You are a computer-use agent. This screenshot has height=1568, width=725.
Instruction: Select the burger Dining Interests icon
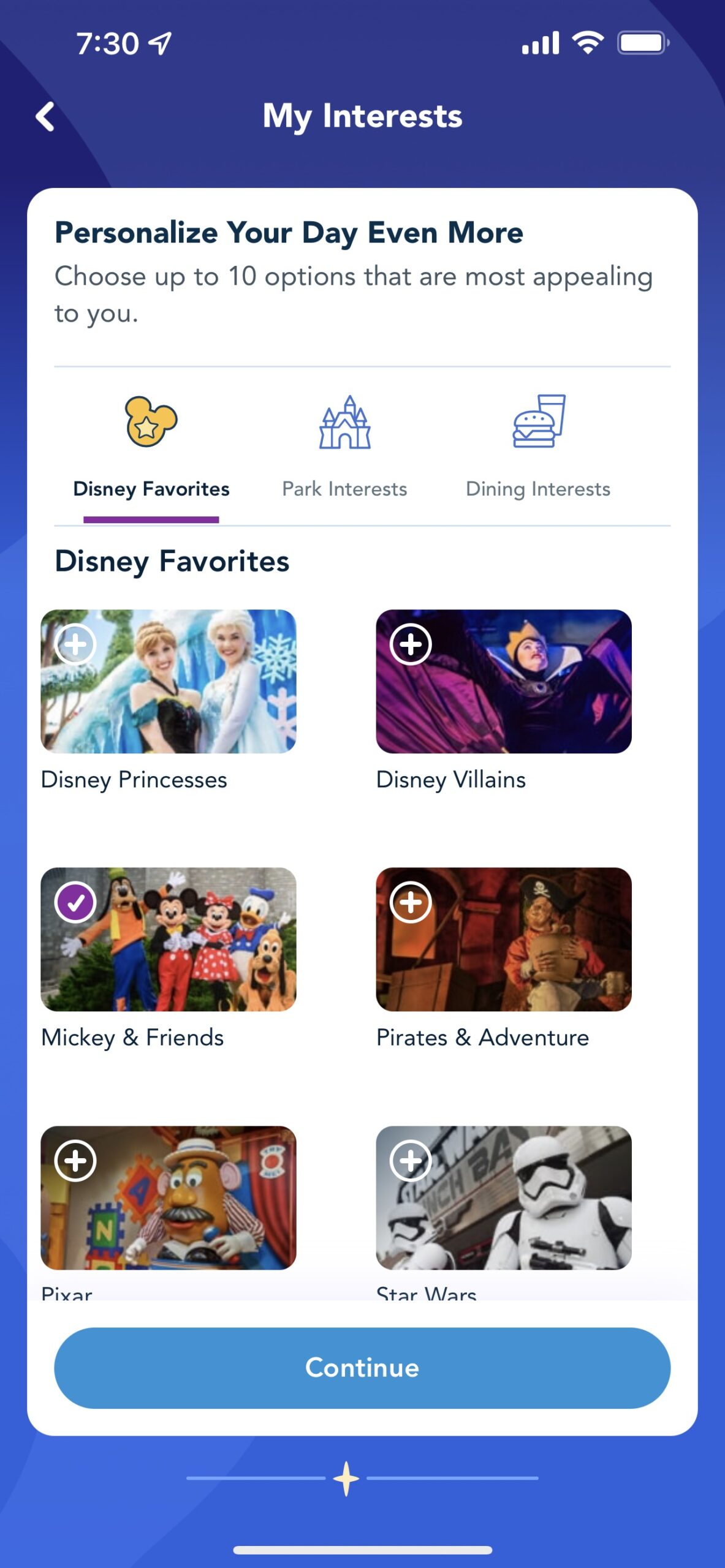coord(538,423)
